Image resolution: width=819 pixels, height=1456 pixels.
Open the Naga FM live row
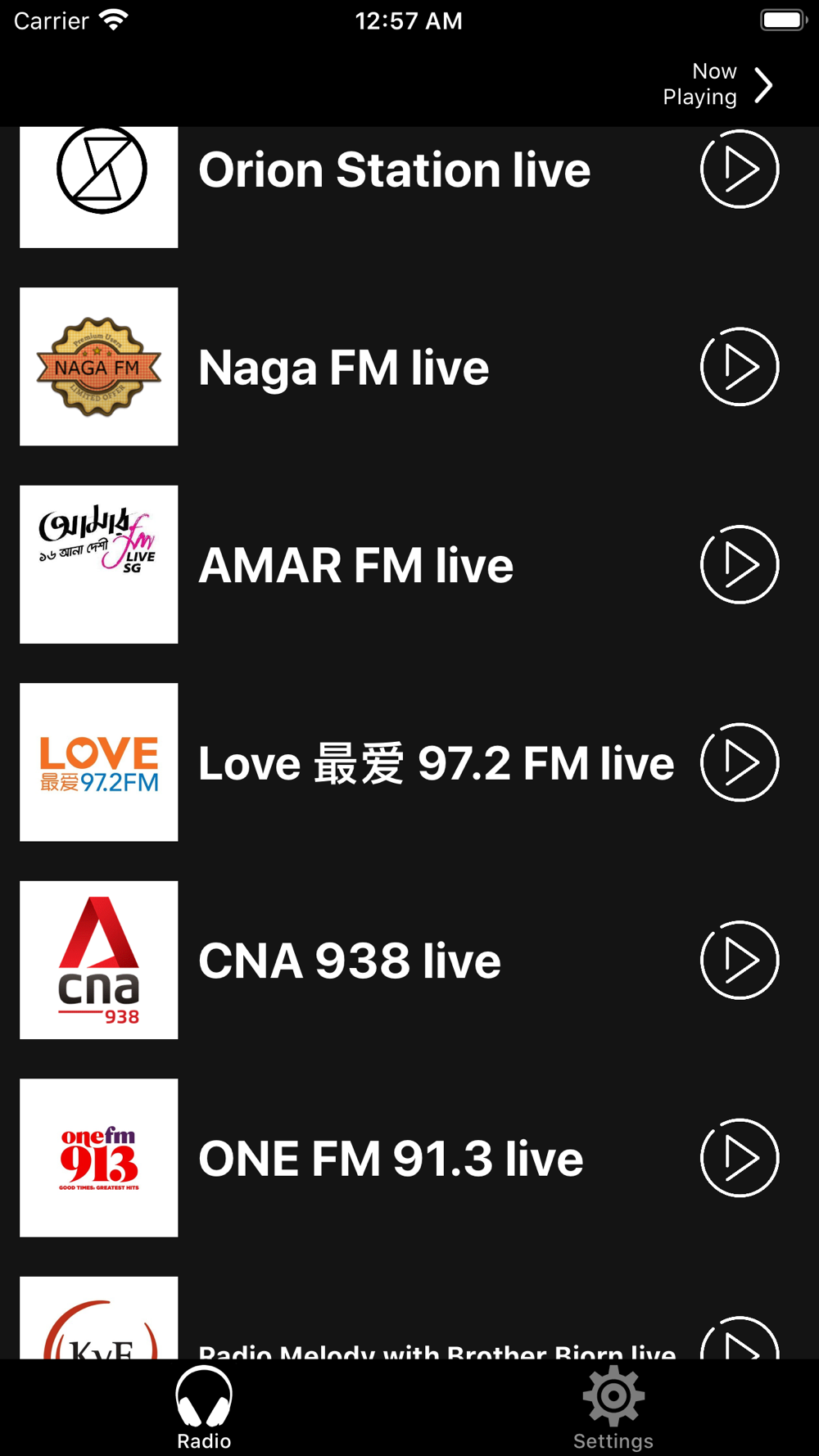[409, 367]
